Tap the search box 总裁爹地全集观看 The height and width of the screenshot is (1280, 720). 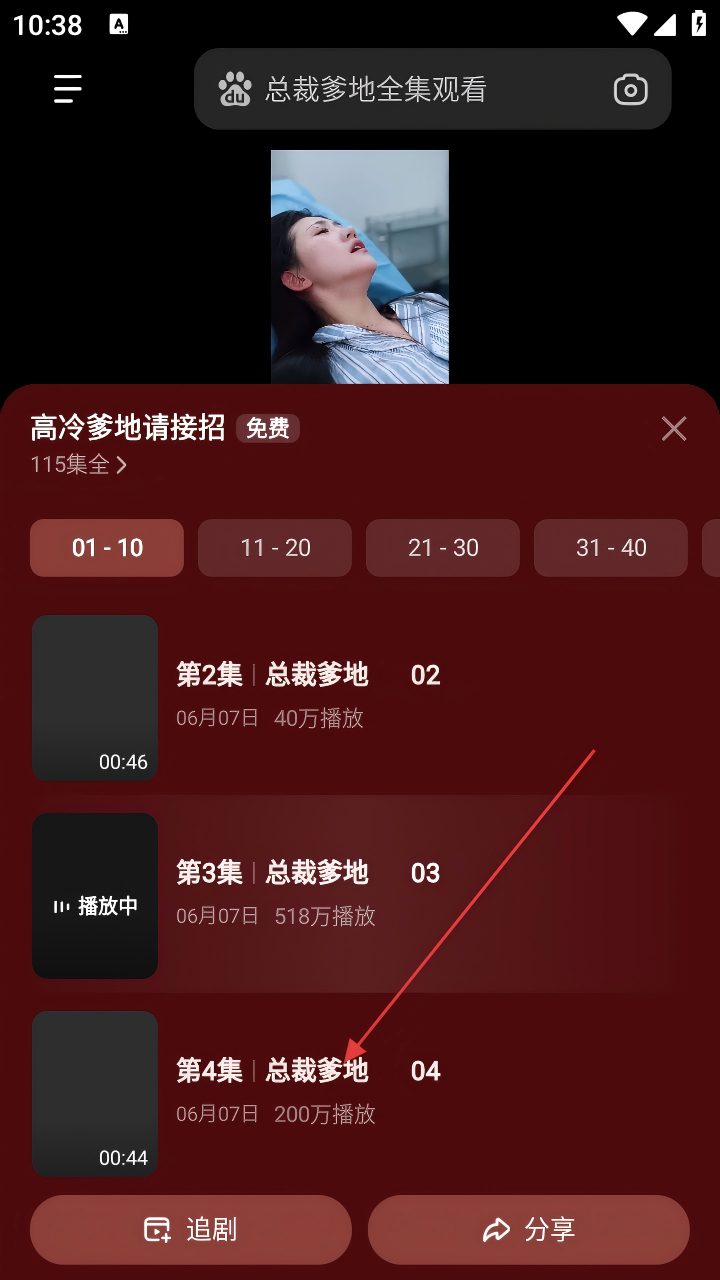click(x=400, y=90)
